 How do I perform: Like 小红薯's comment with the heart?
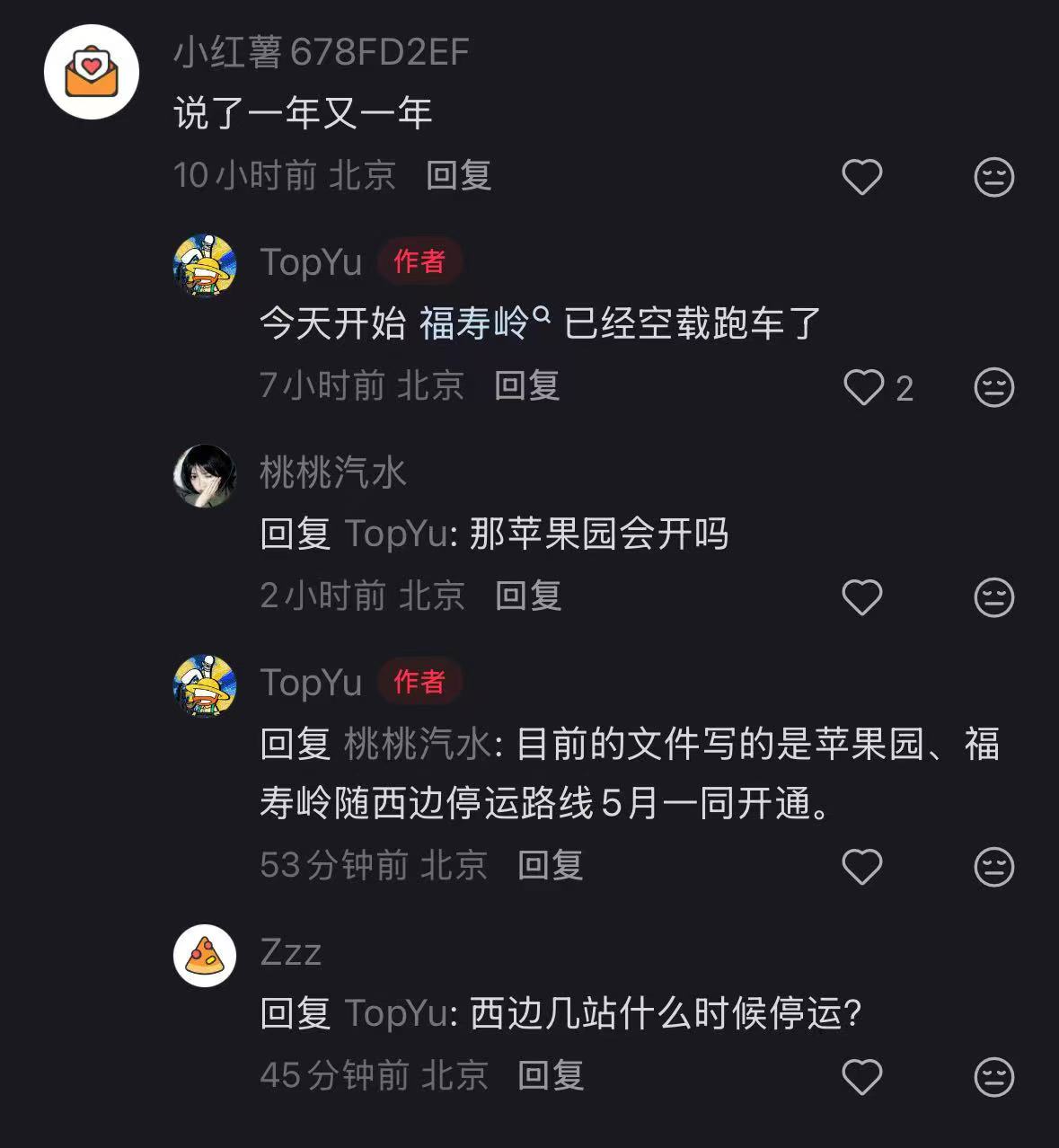coord(861,177)
